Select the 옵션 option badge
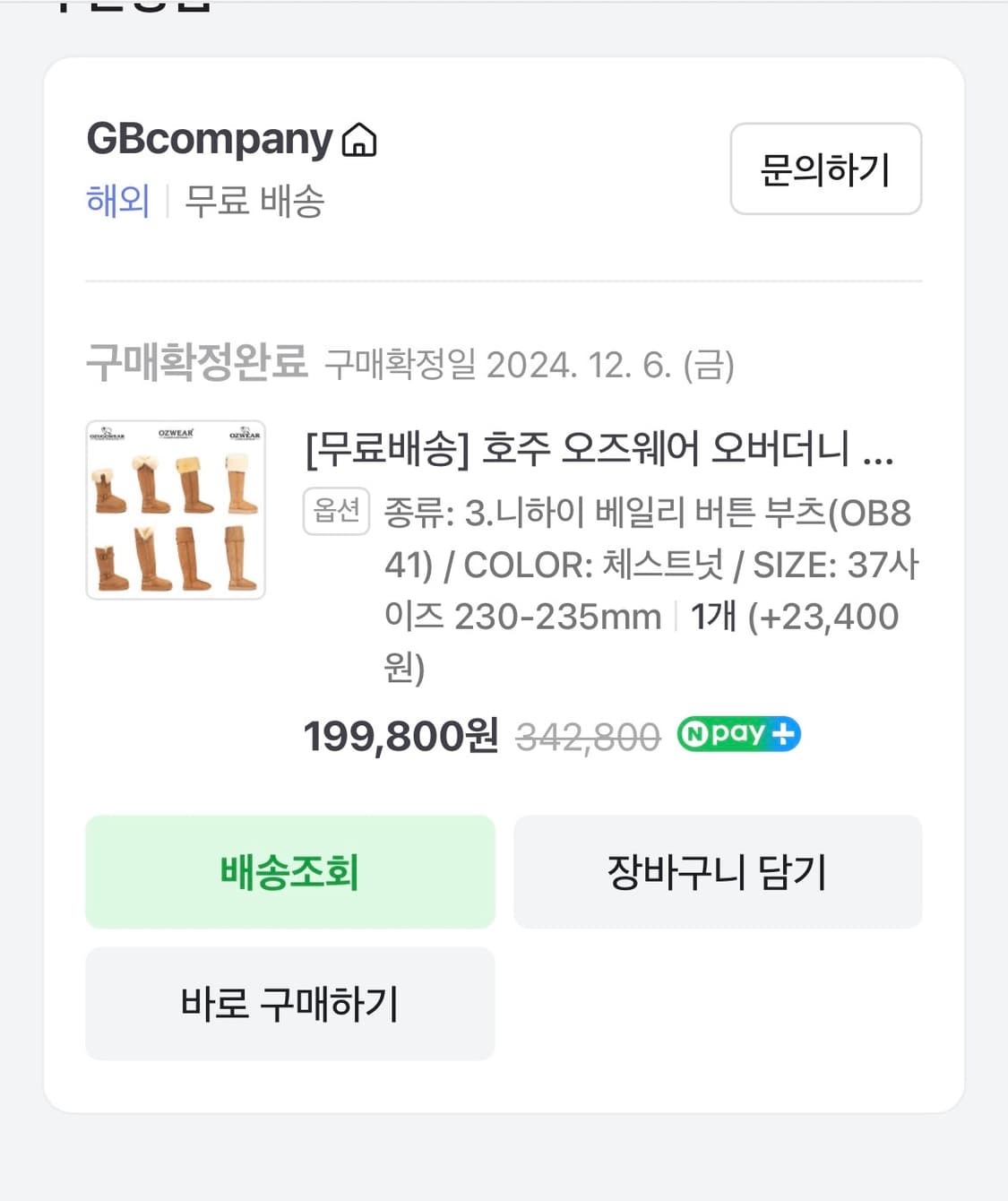Screen dimensions: 1008x1201 pyautogui.click(x=336, y=511)
